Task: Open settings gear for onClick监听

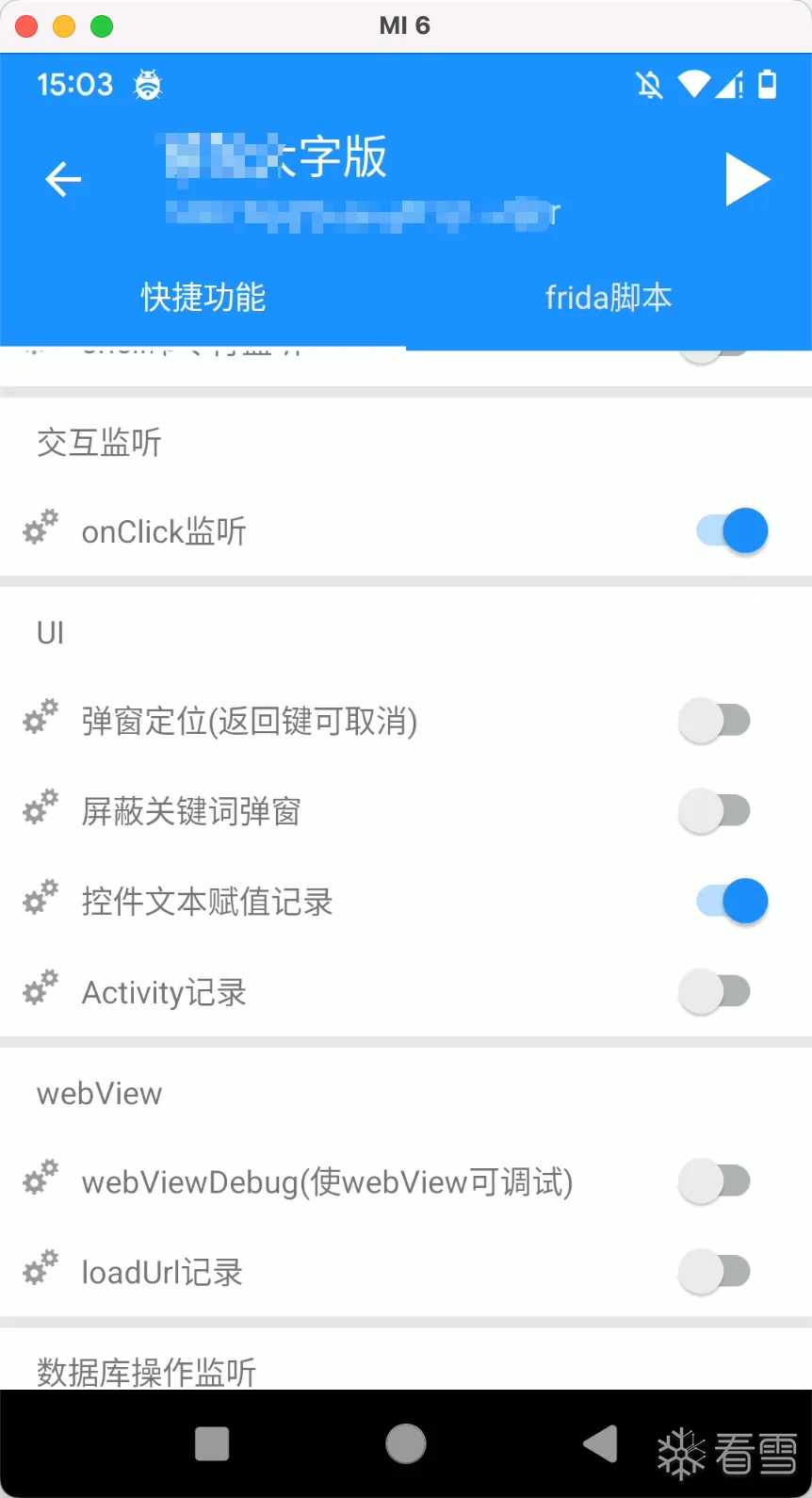Action: coord(41,528)
